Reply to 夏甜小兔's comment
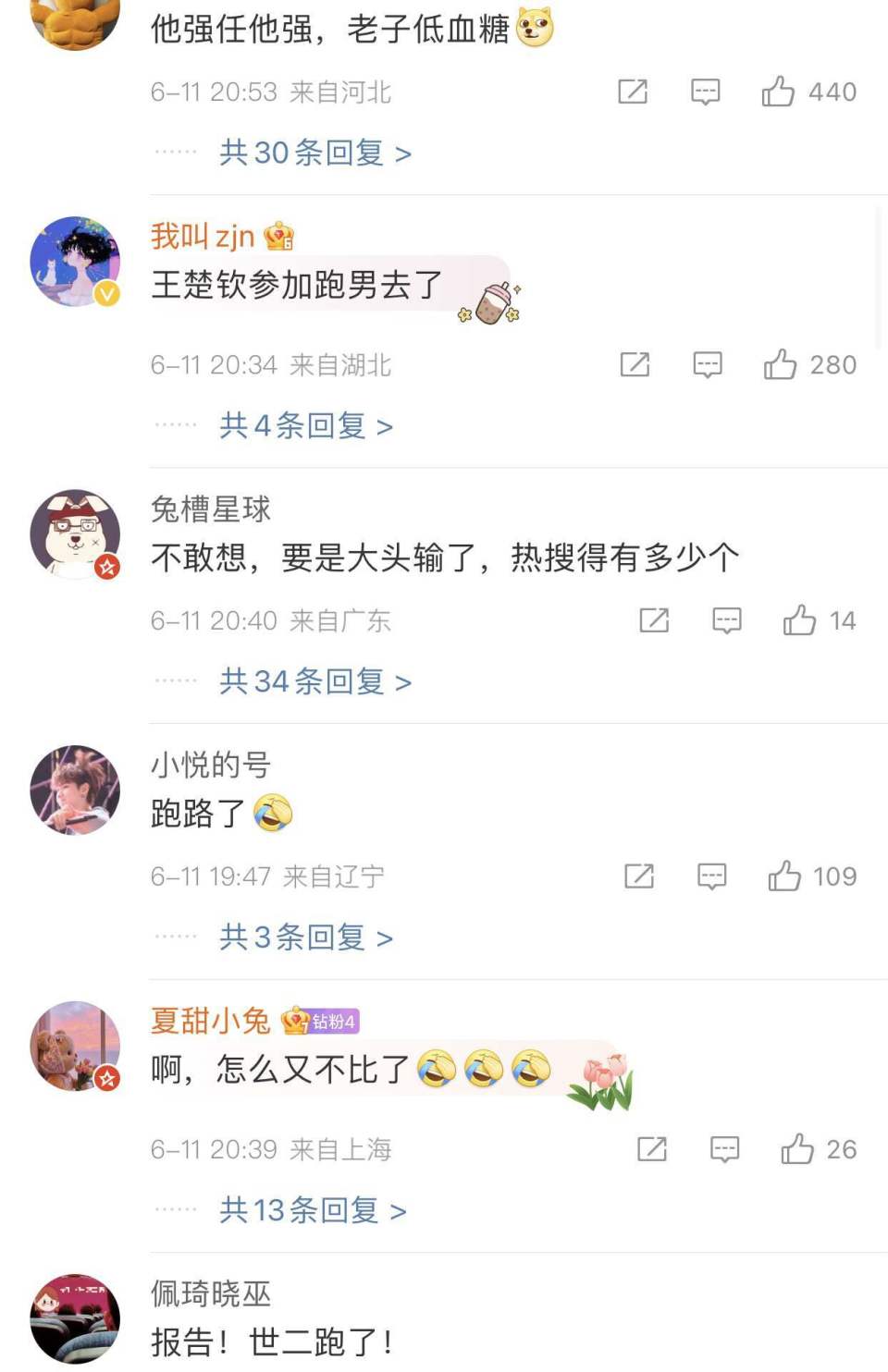 click(724, 1149)
